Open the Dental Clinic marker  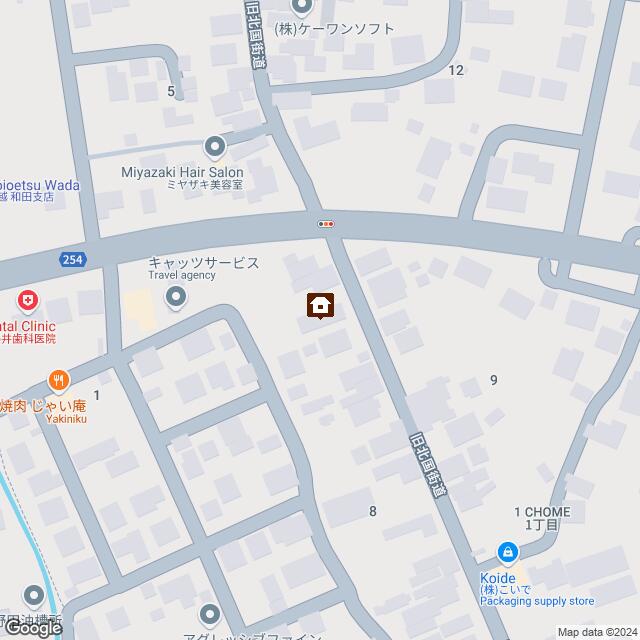pyautogui.click(x=29, y=300)
